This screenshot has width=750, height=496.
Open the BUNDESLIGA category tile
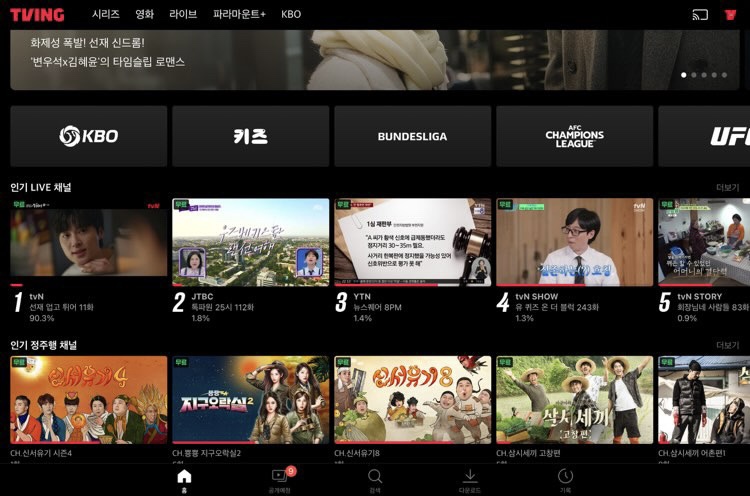412,136
